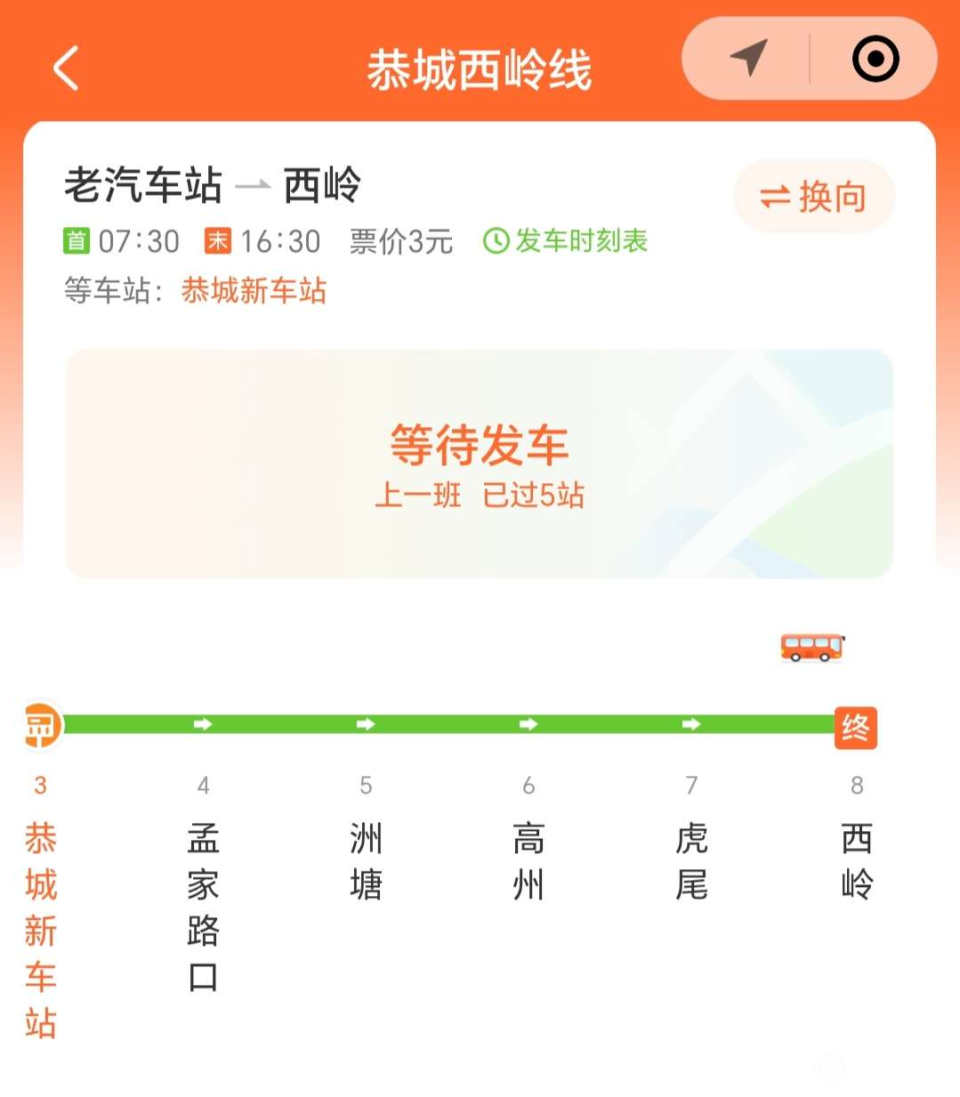The width and height of the screenshot is (960, 1097).
Task: Open the 发车时刻表 timetable
Action: click(566, 241)
